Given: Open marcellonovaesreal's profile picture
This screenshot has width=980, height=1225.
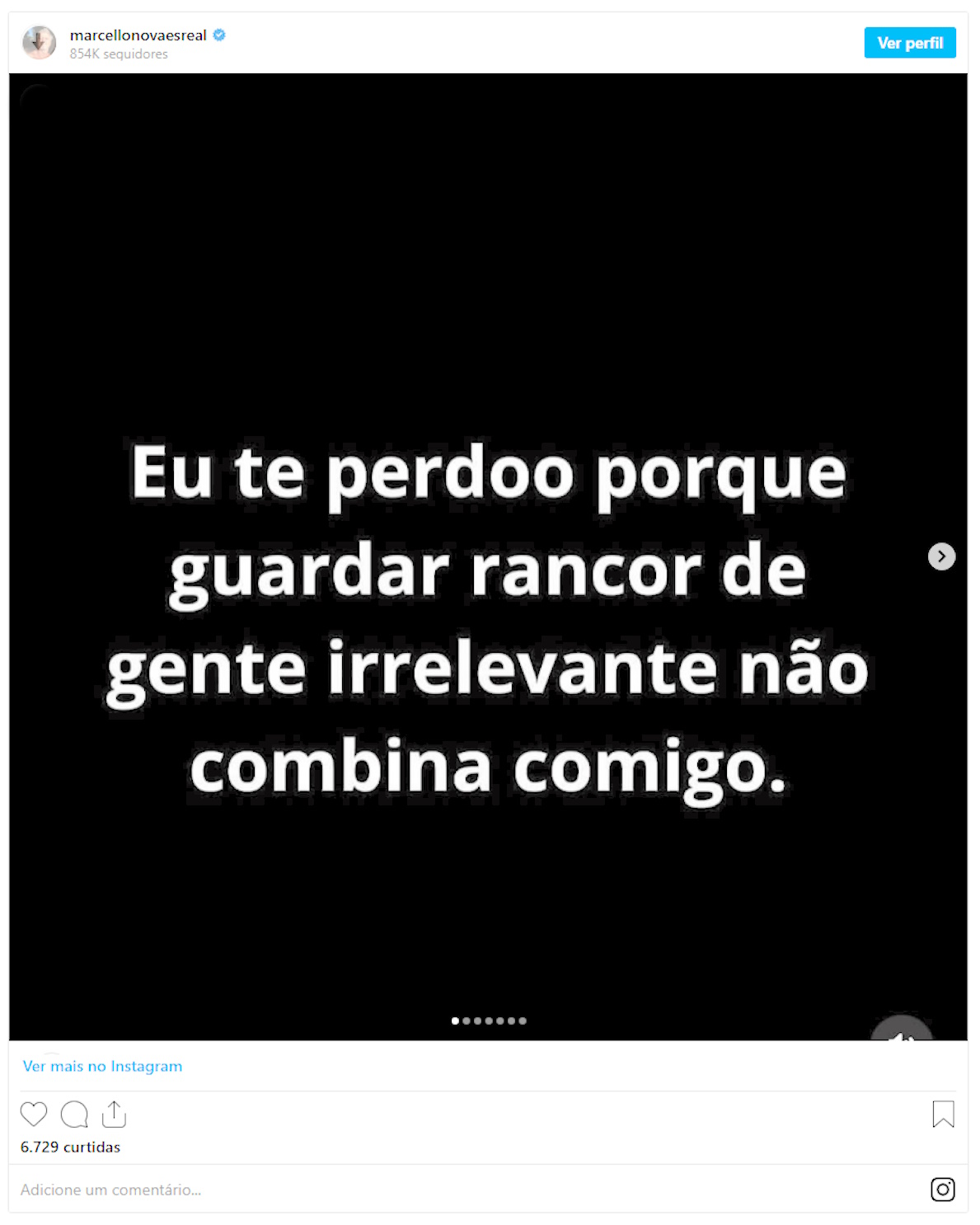Looking at the screenshot, I should click(39, 43).
